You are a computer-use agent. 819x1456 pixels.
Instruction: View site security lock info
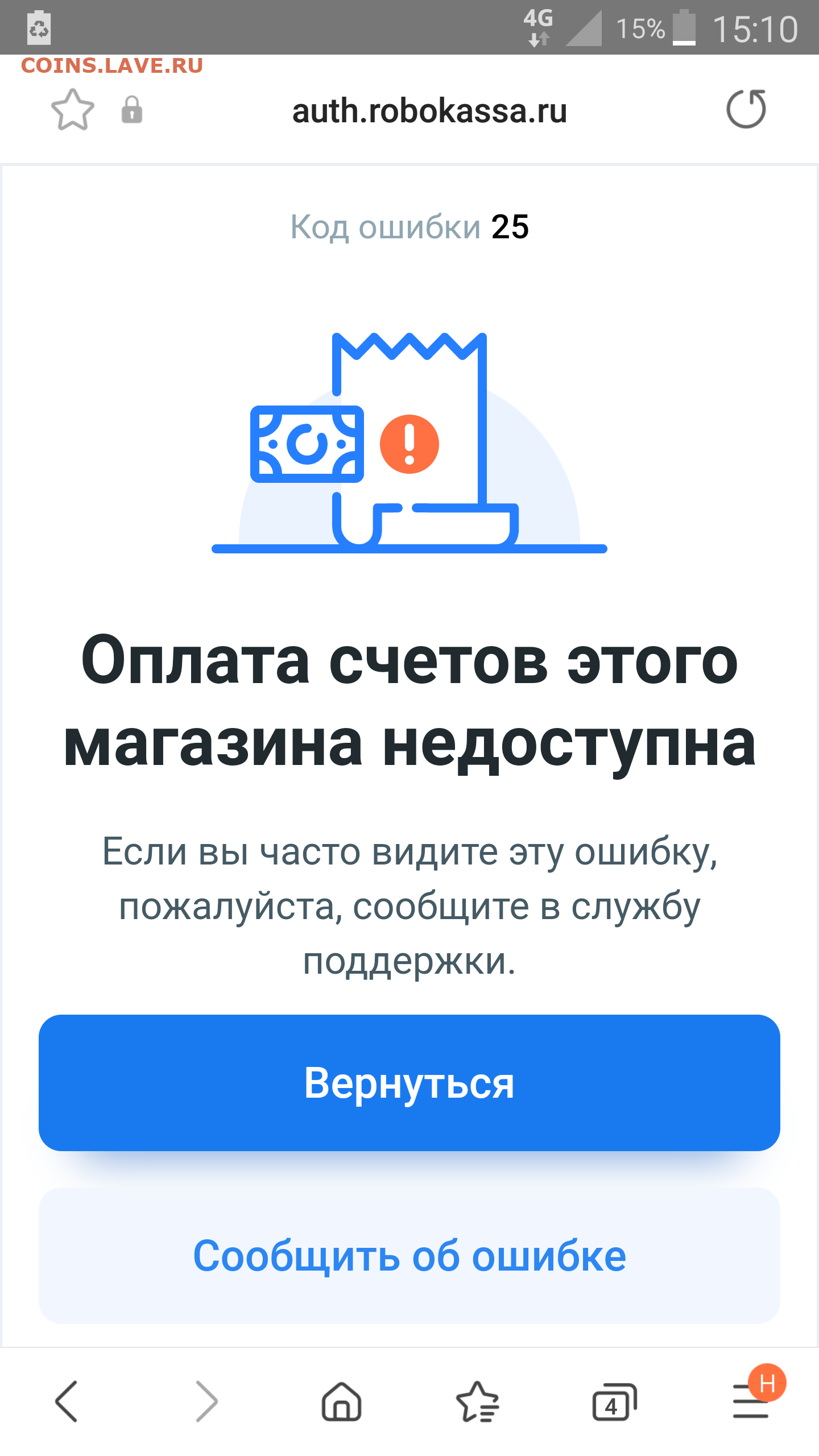(132, 109)
